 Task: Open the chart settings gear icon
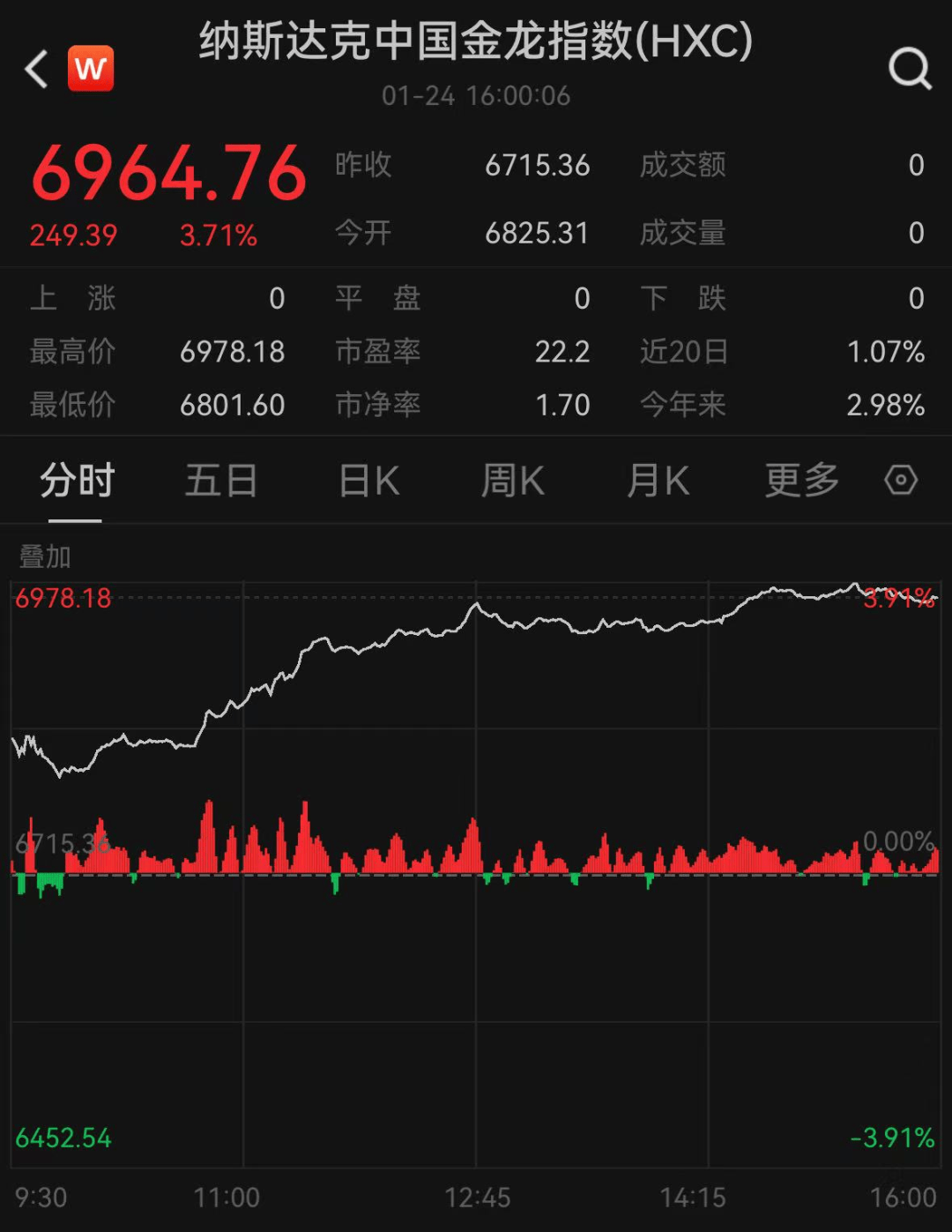pos(900,480)
